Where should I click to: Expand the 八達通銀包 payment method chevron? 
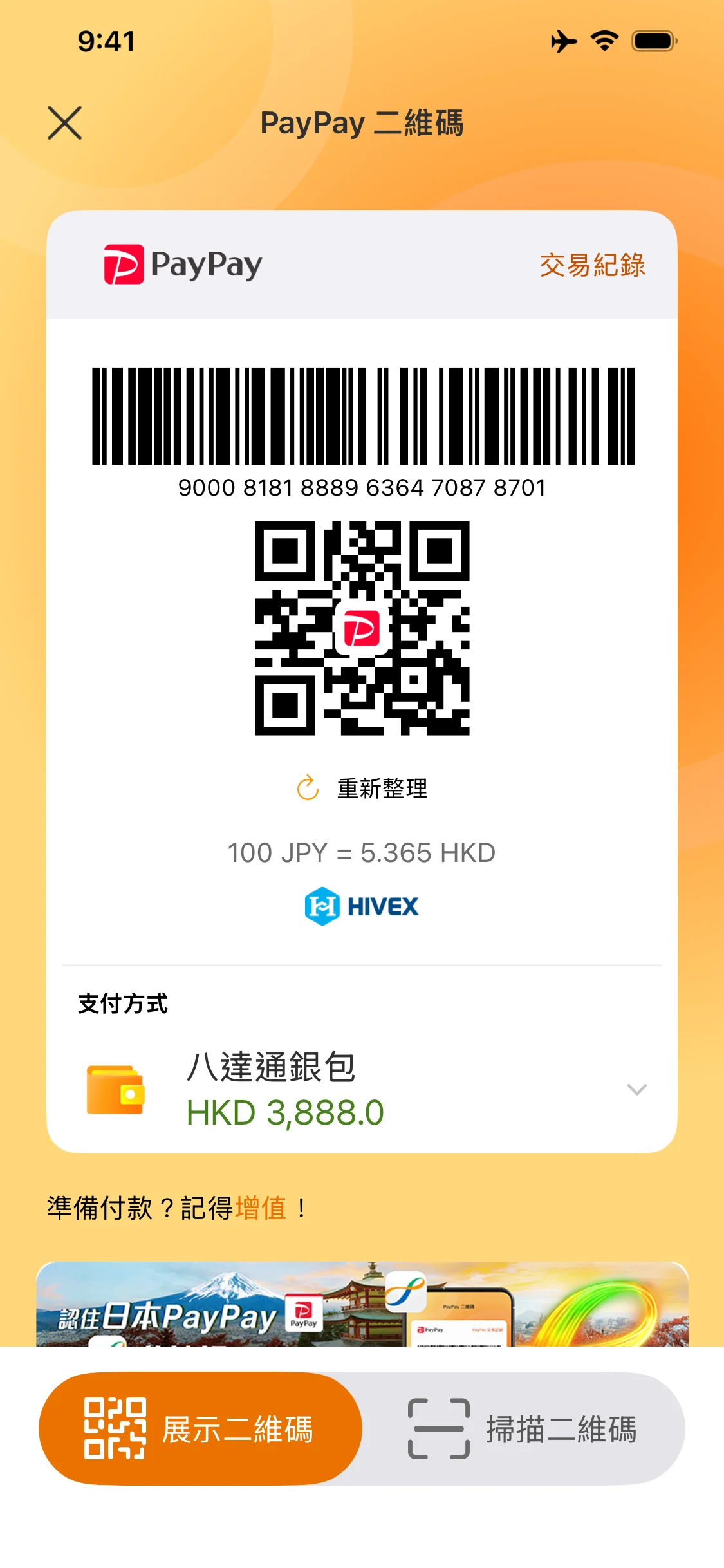[637, 1089]
